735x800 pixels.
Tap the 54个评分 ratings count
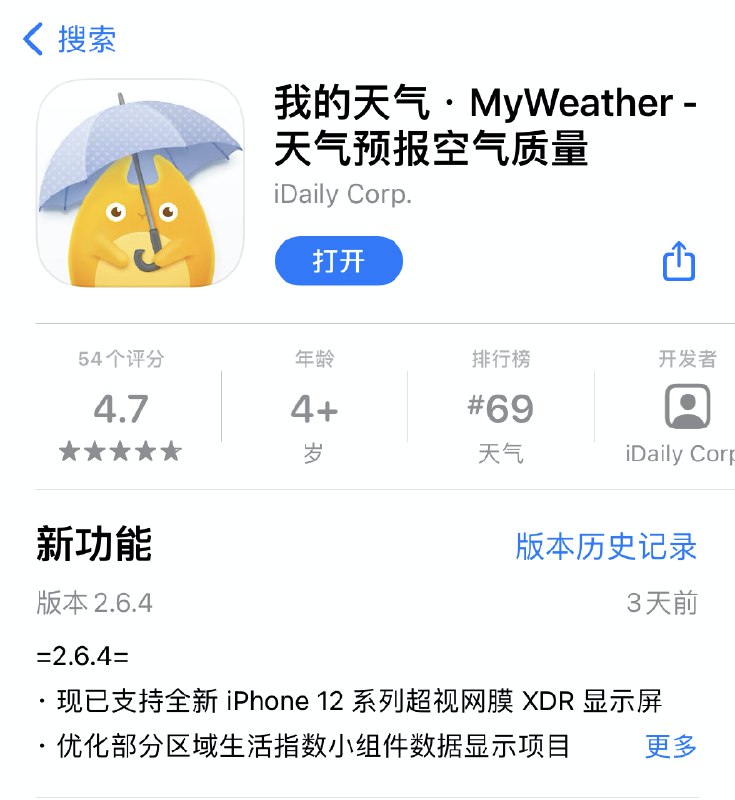point(121,358)
